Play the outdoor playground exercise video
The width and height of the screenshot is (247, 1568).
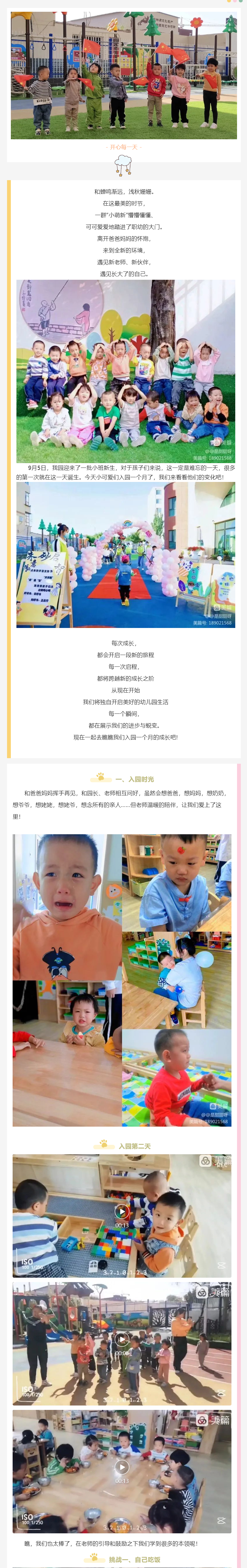tap(122, 1339)
